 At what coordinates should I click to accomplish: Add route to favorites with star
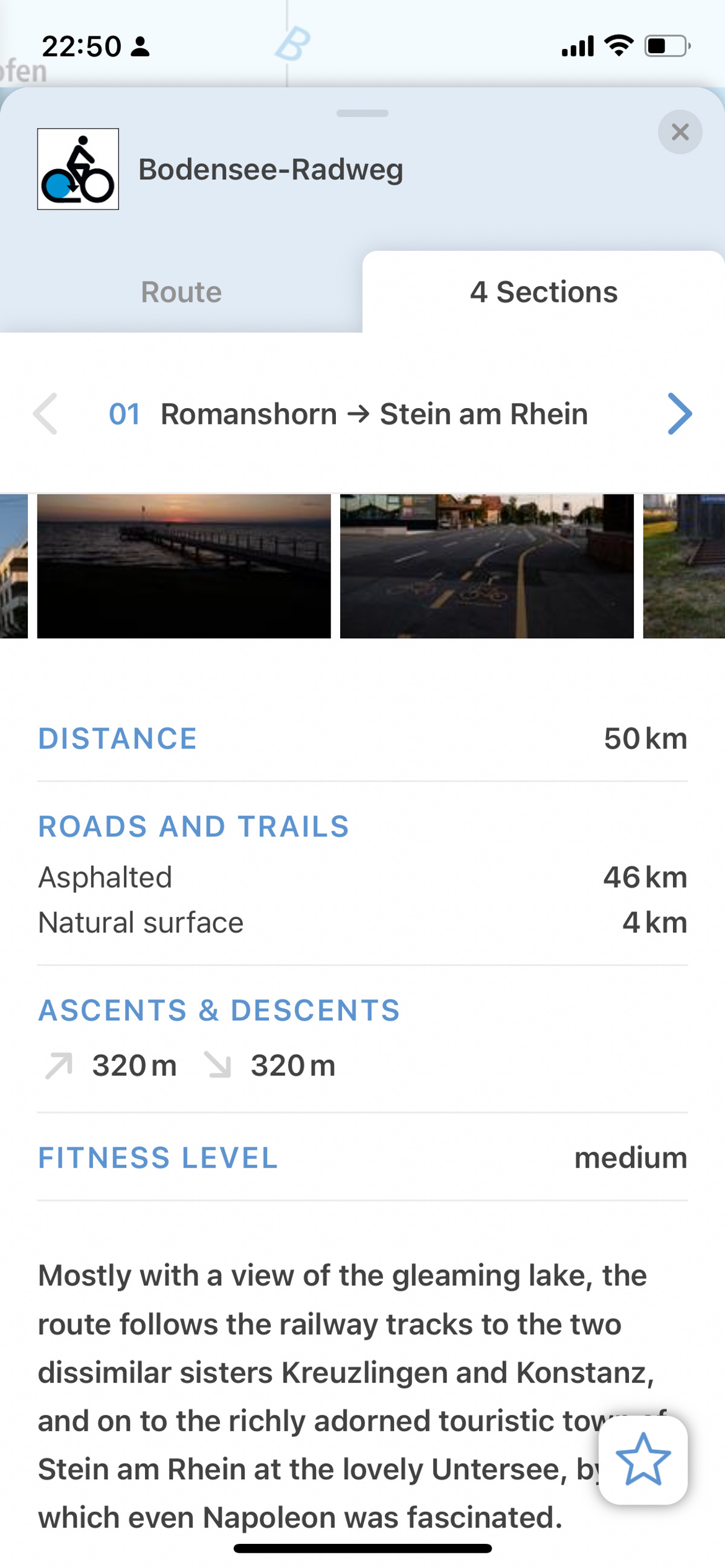(643, 1460)
